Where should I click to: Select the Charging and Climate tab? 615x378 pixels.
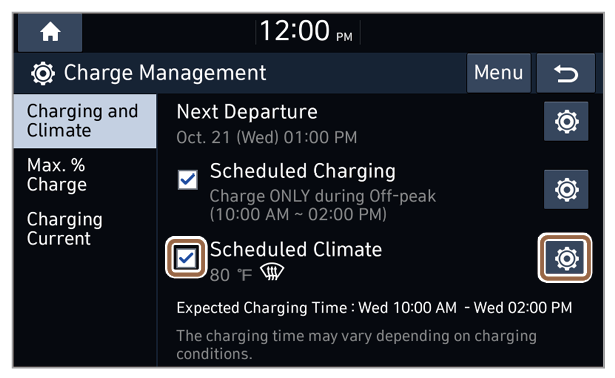point(85,121)
